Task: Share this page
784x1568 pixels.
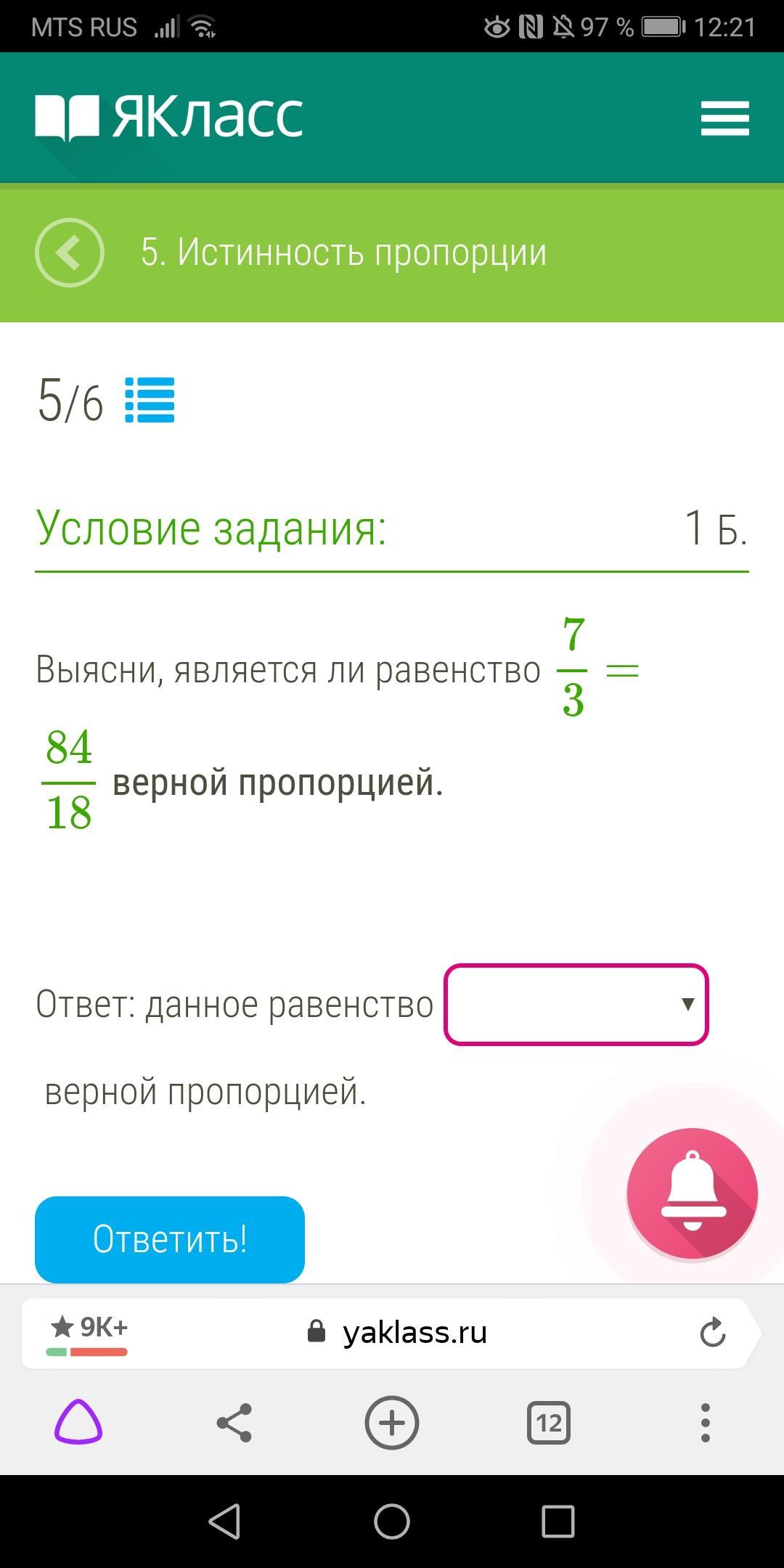Action: [x=234, y=1423]
